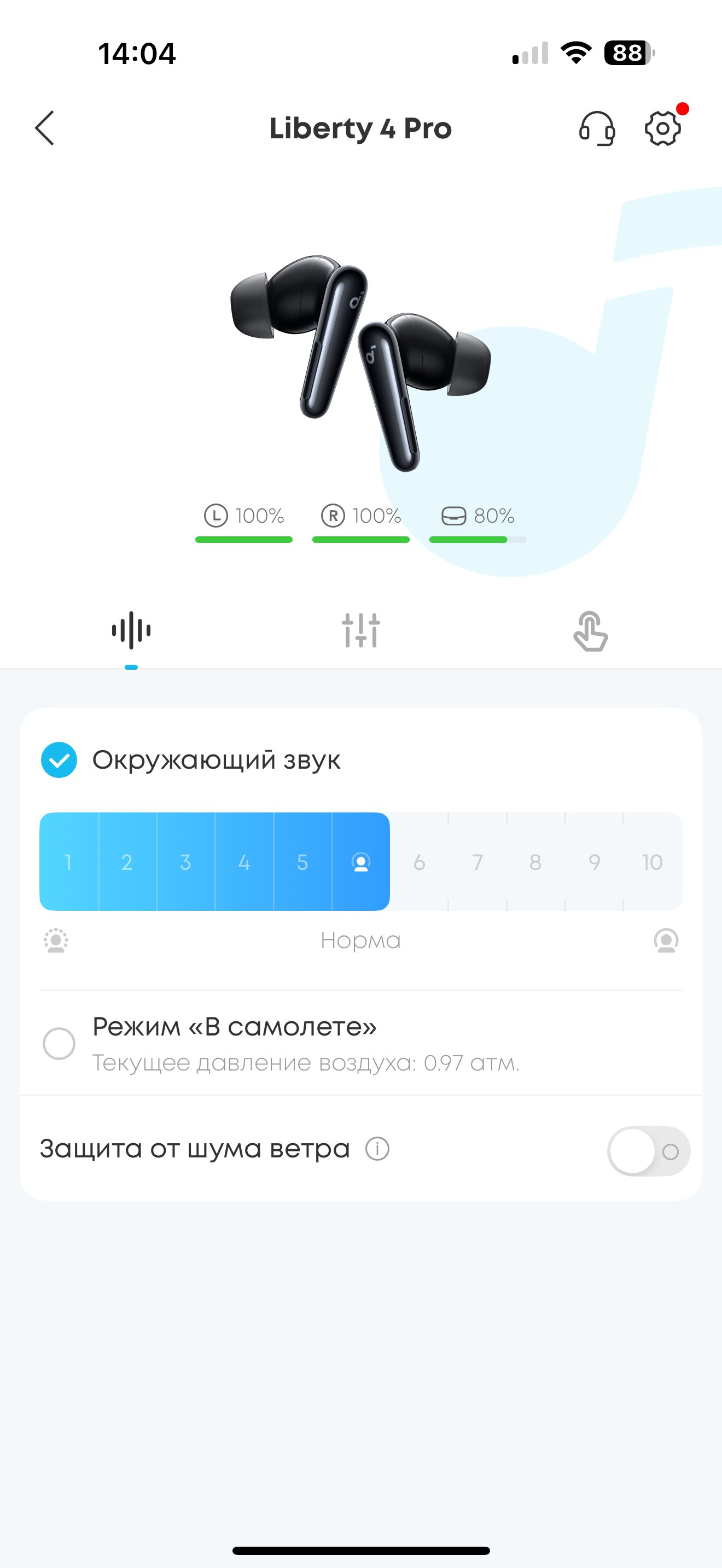
Task: Open info about wind noise protection
Action: click(377, 1149)
